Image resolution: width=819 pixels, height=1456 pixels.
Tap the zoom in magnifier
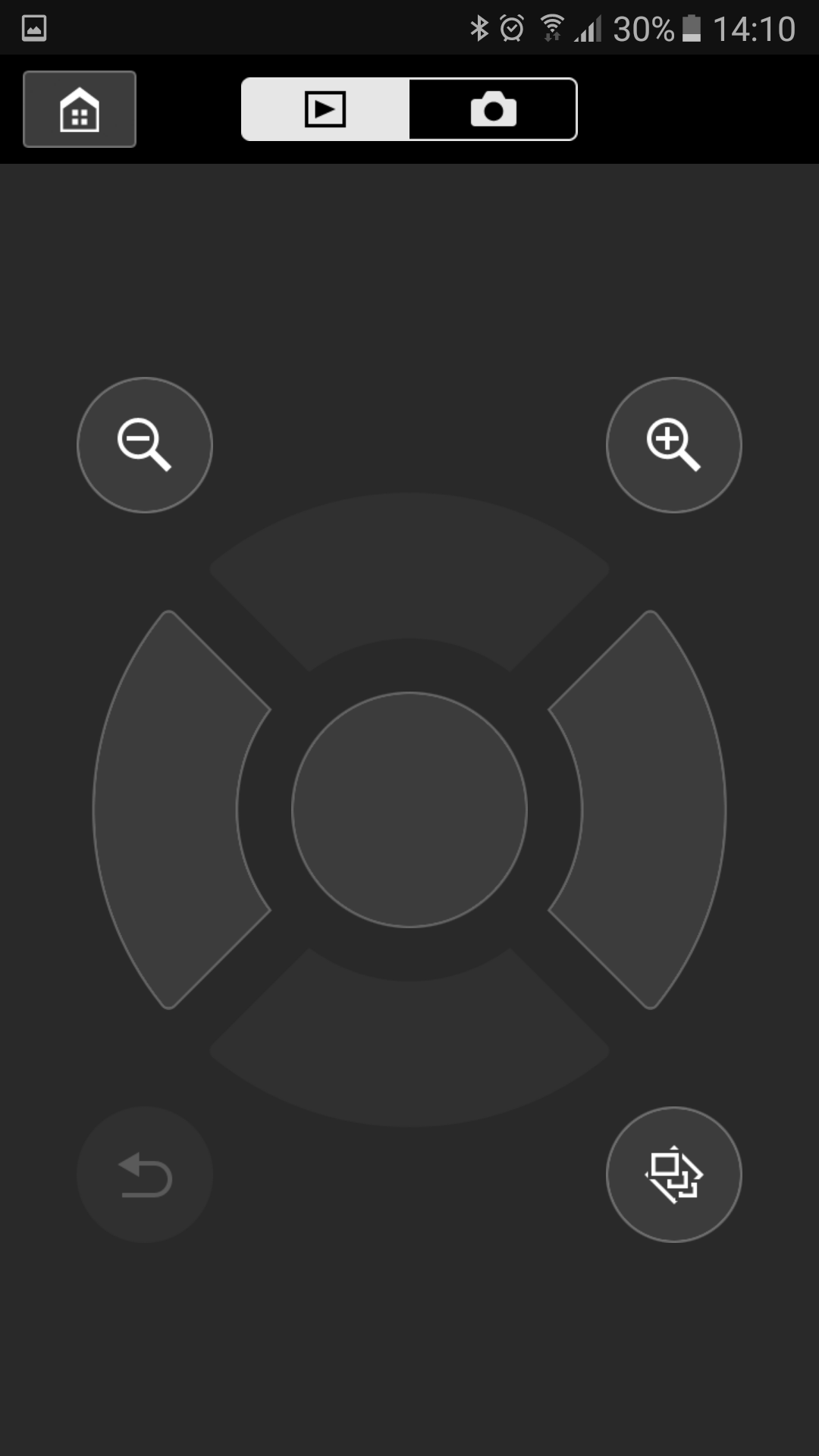tap(674, 445)
